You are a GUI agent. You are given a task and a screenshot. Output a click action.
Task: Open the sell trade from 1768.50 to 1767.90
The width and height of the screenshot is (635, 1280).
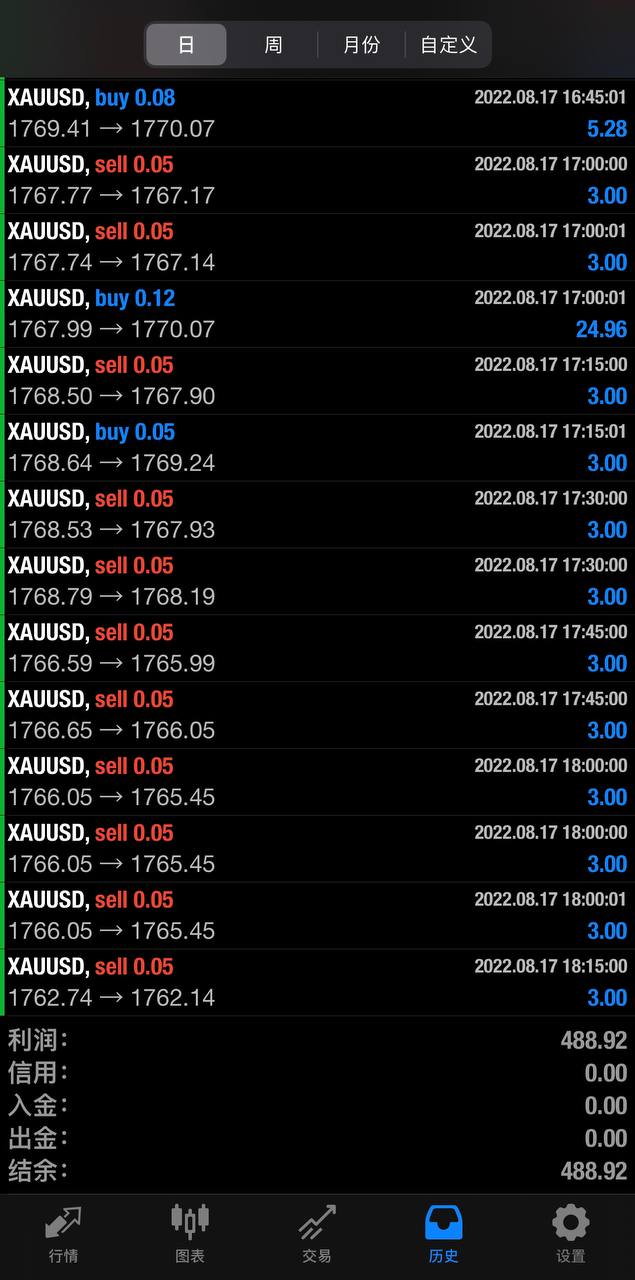pyautogui.click(x=317, y=381)
